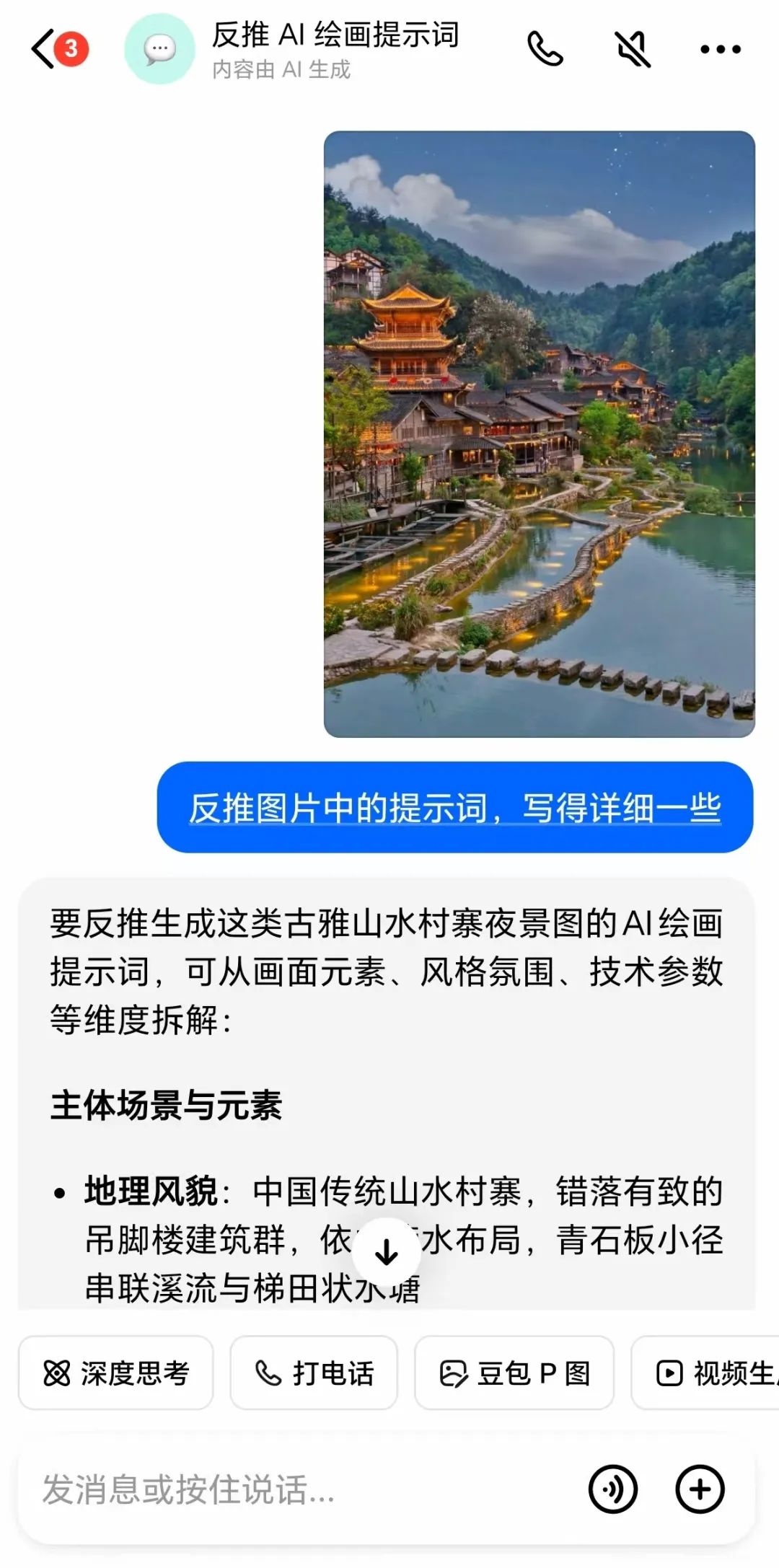Open 豆包 P 图 tool
This screenshot has height=1568, width=779.
(x=514, y=1373)
